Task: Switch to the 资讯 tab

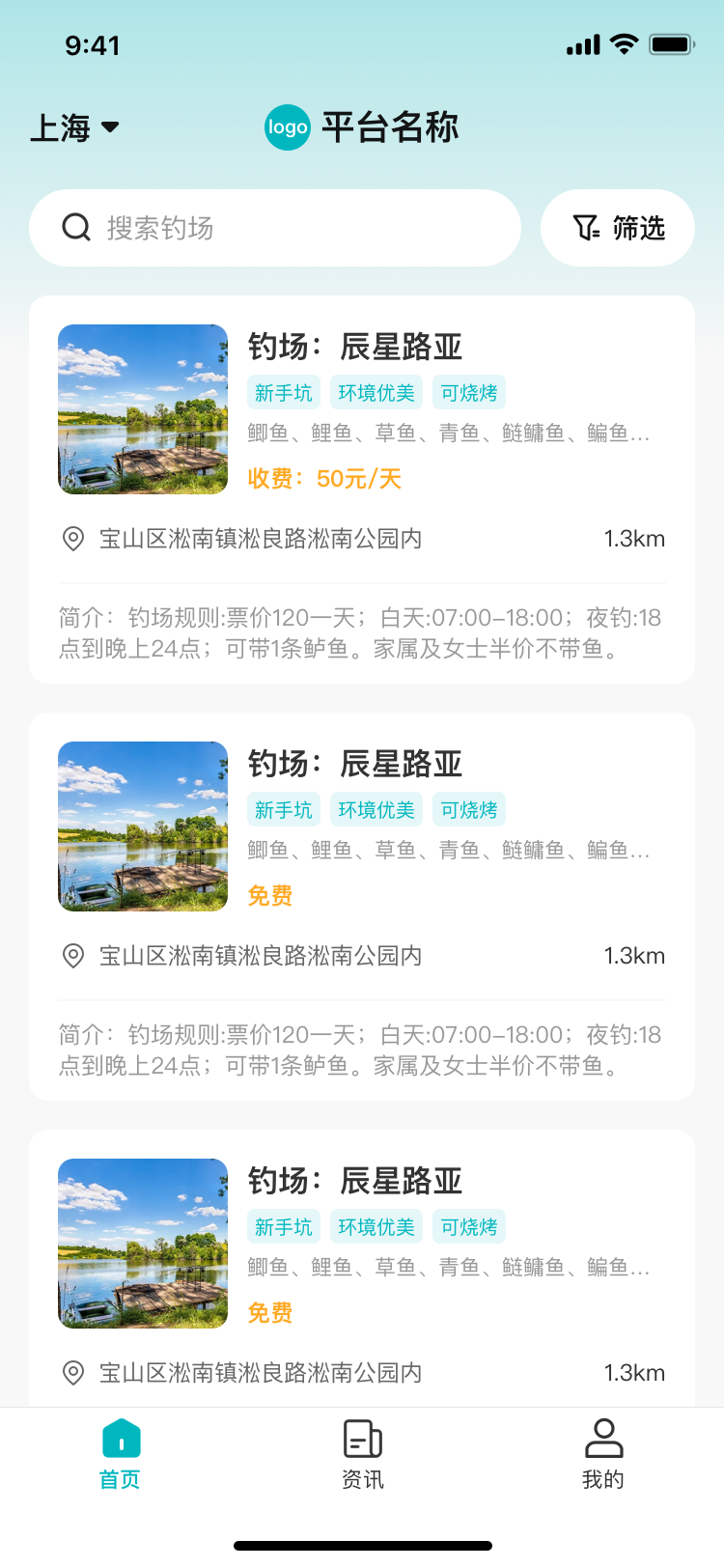Action: point(361,1456)
